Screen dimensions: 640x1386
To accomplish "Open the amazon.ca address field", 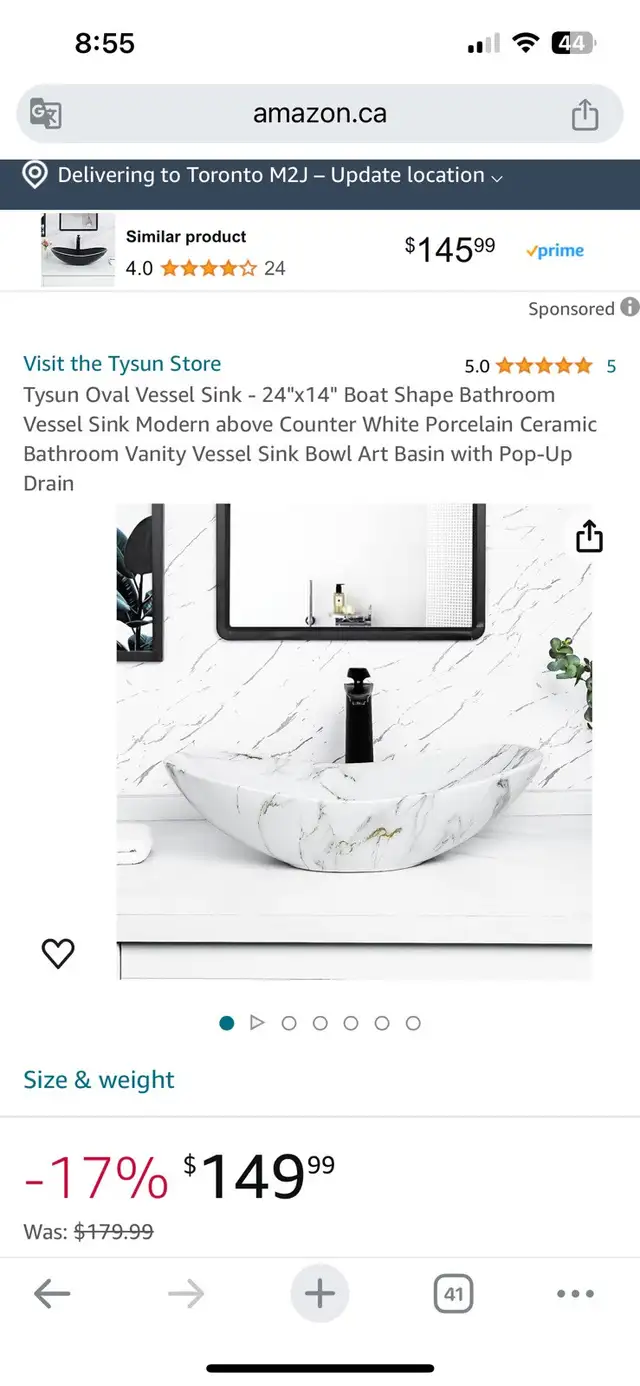I will pyautogui.click(x=320, y=114).
